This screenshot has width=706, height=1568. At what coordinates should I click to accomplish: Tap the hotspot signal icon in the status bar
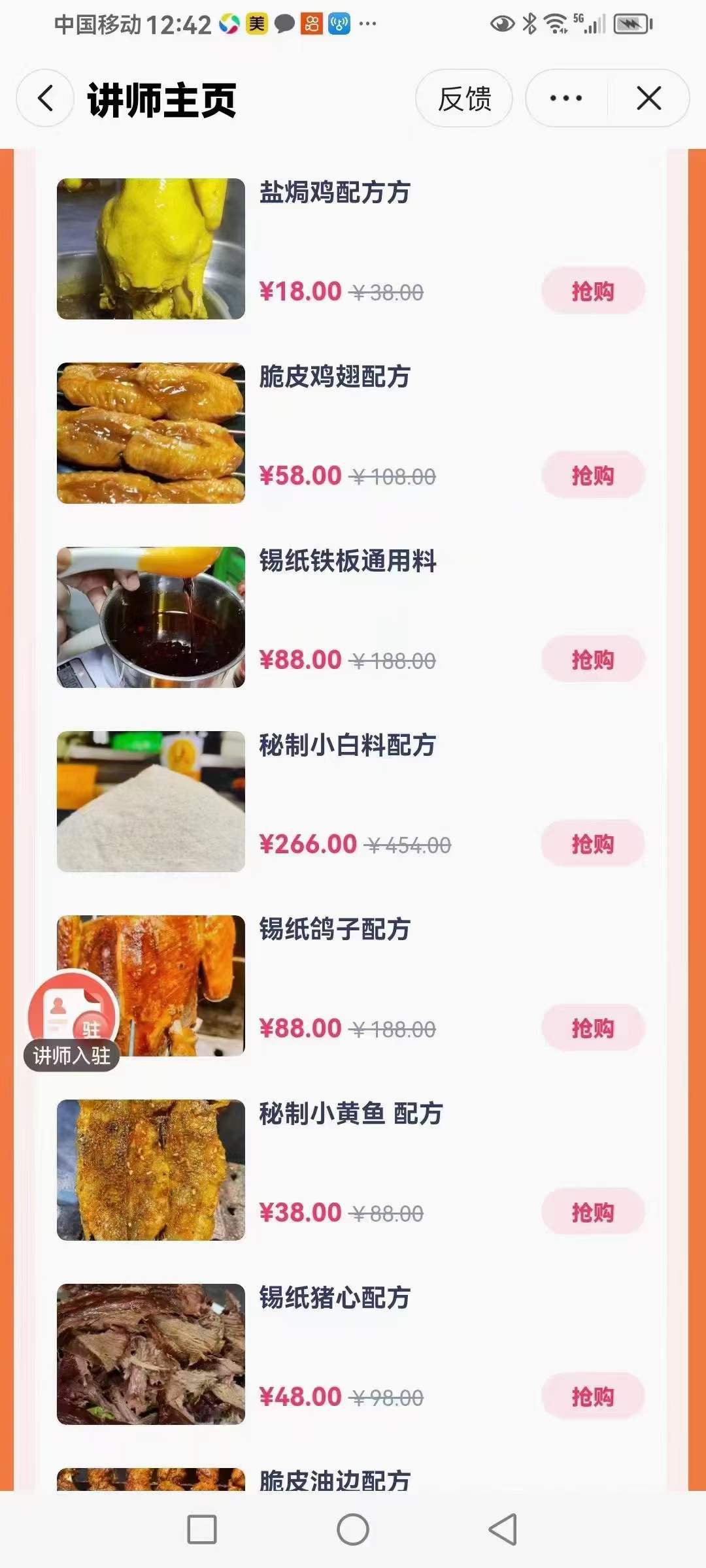[x=337, y=22]
